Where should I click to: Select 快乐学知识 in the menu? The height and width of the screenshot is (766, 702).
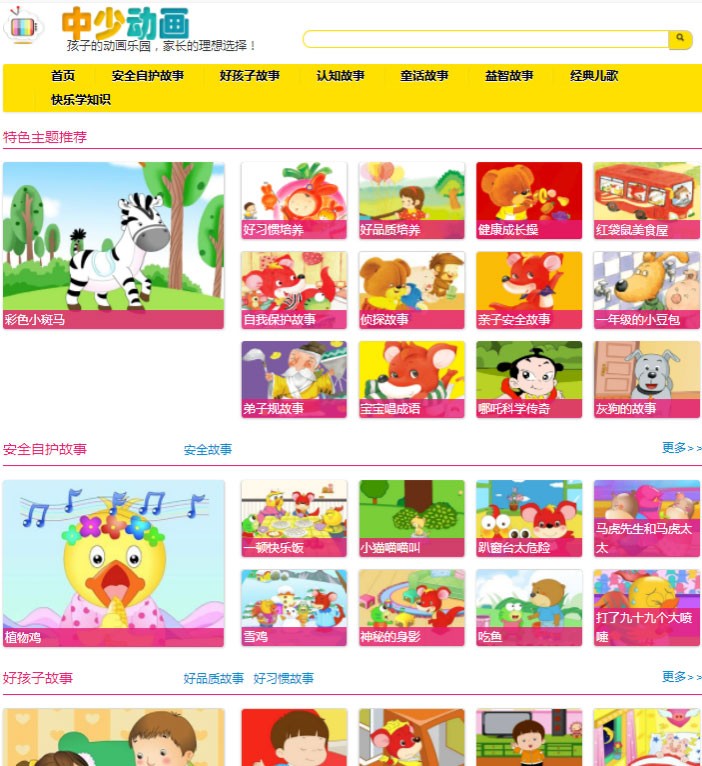click(x=81, y=99)
